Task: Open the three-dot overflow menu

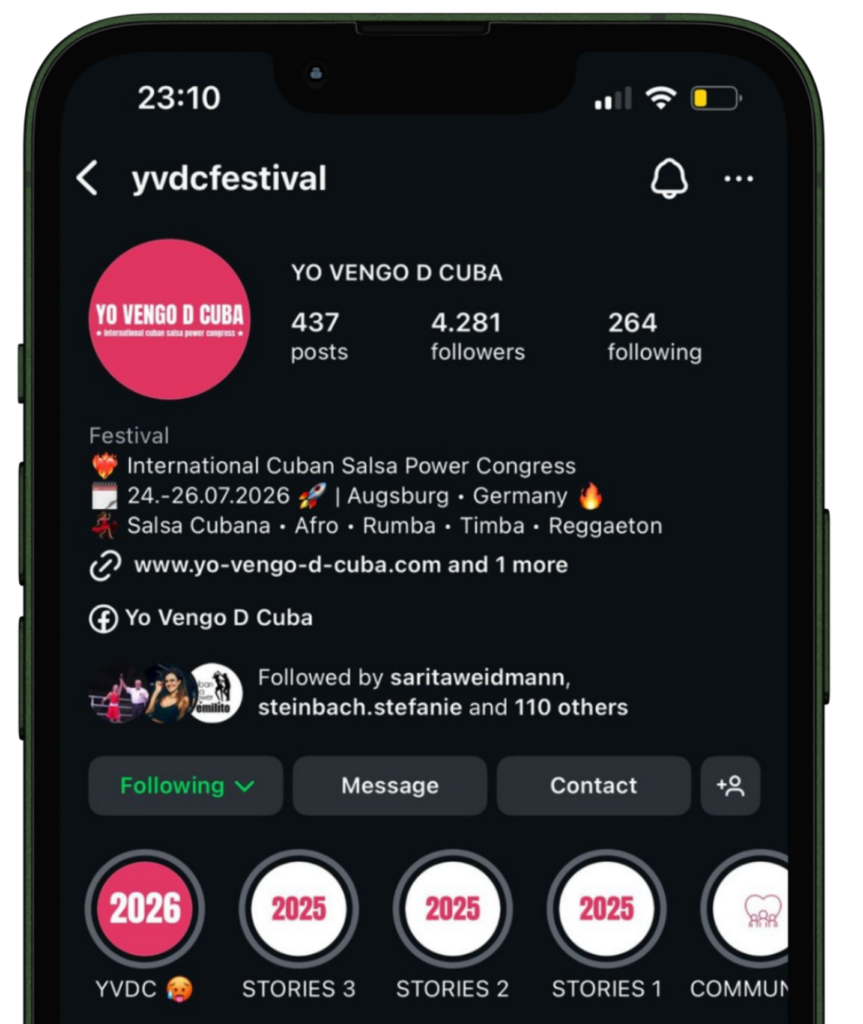Action: point(738,179)
